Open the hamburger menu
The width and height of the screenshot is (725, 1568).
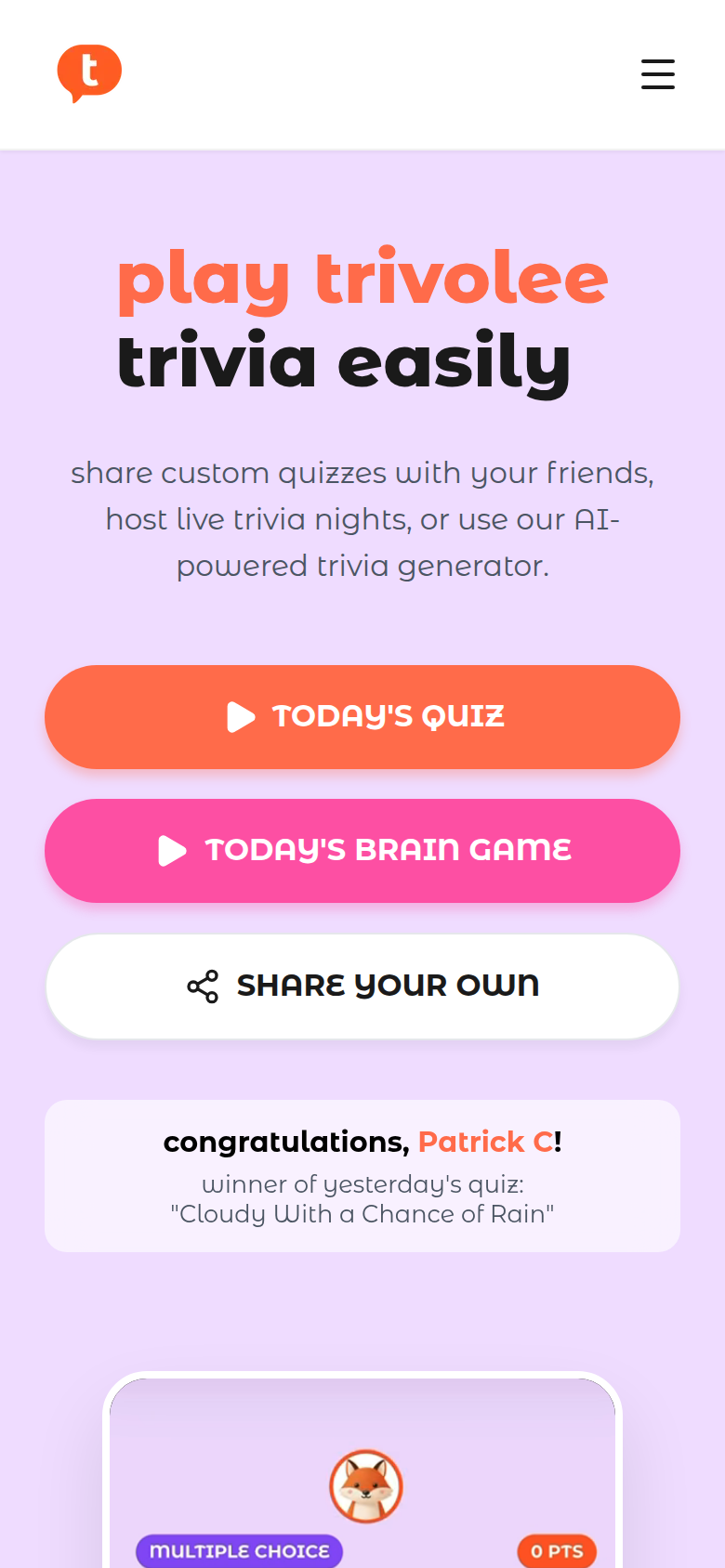pyautogui.click(x=657, y=74)
